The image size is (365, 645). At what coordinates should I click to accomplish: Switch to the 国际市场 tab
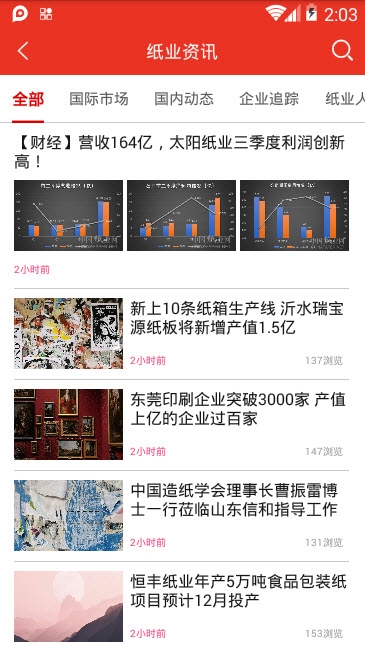click(99, 99)
